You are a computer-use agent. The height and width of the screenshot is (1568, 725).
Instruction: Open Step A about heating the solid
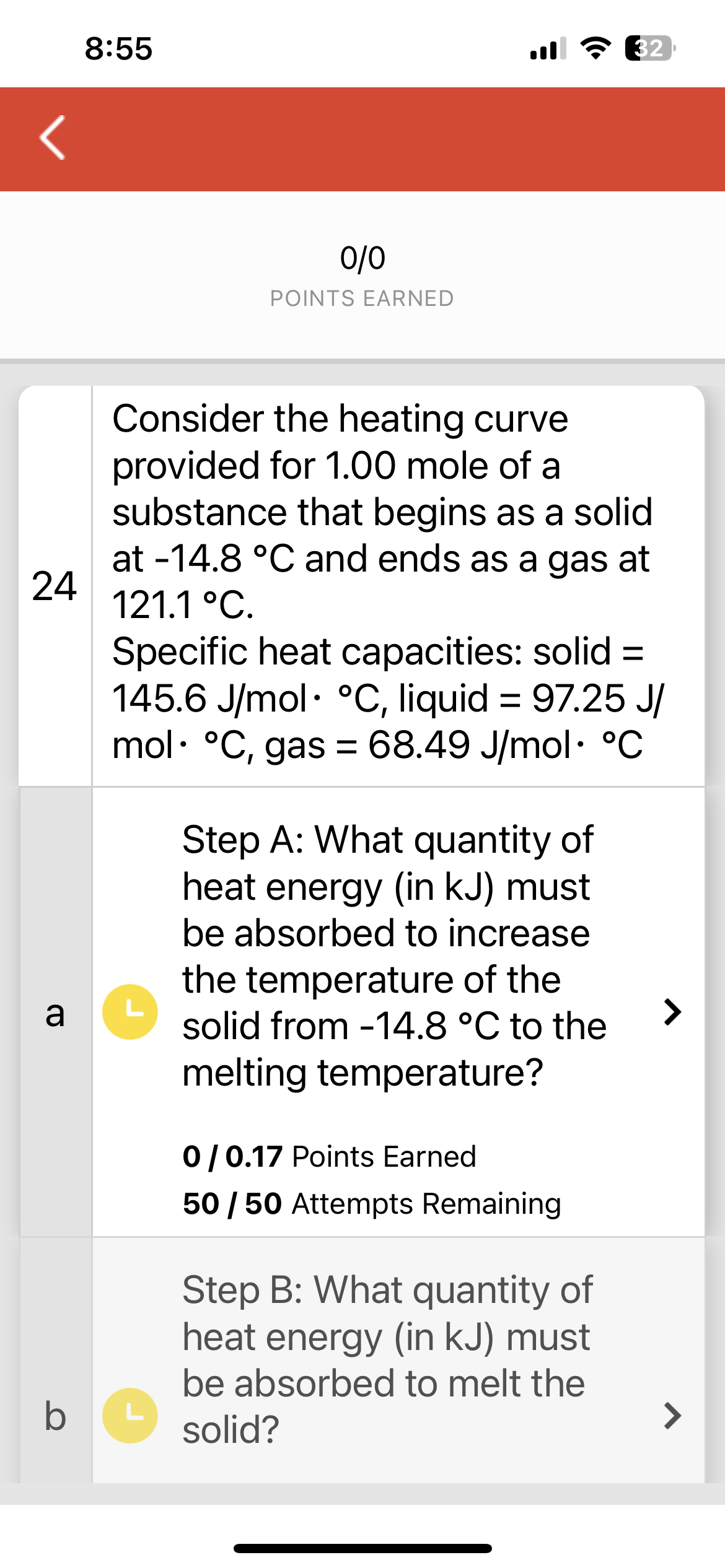(398, 1012)
